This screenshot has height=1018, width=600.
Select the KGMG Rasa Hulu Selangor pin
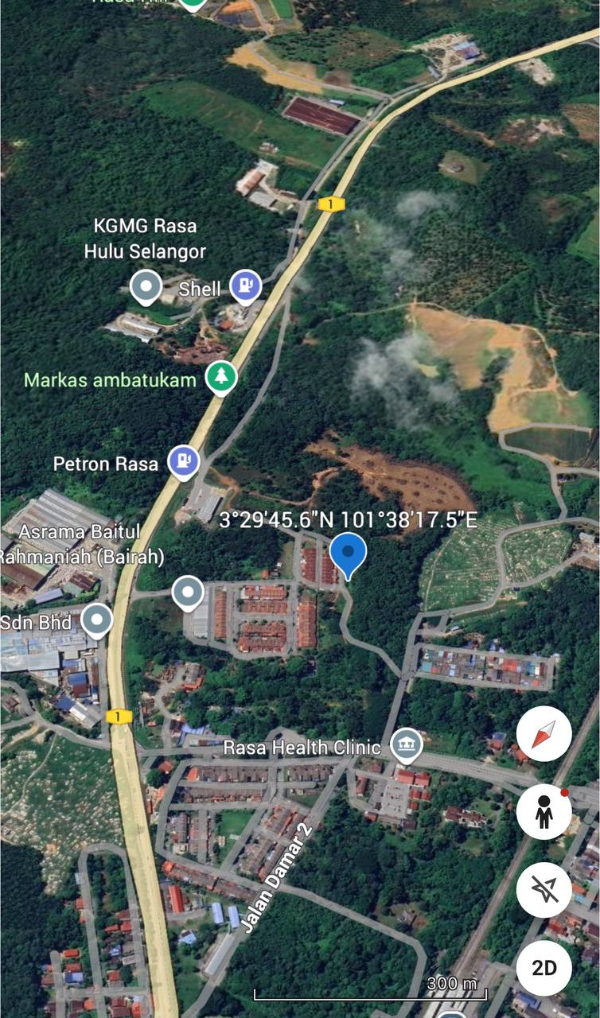click(146, 287)
